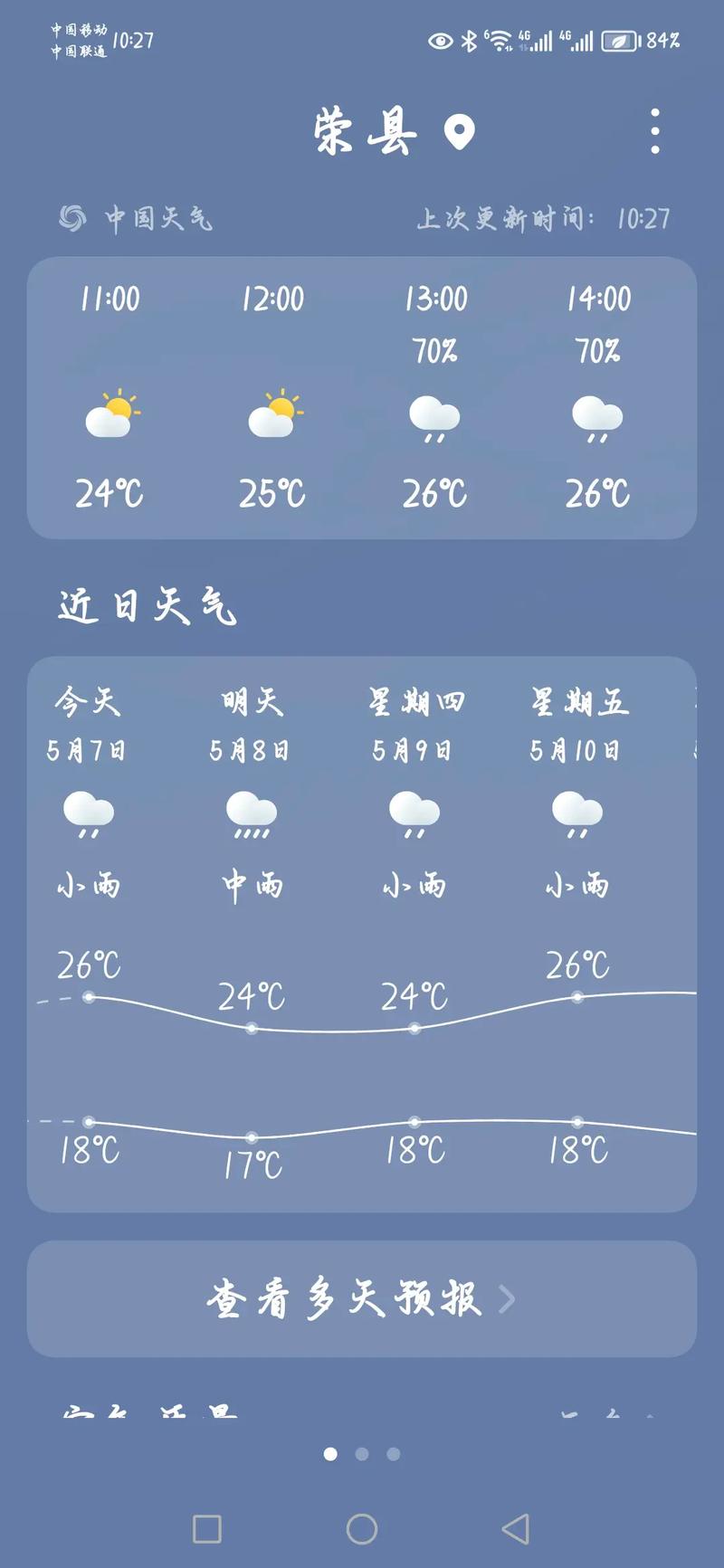This screenshot has height=1568, width=724.
Task: Tap the 中雨 rain icon for 明天
Action: coord(251,813)
